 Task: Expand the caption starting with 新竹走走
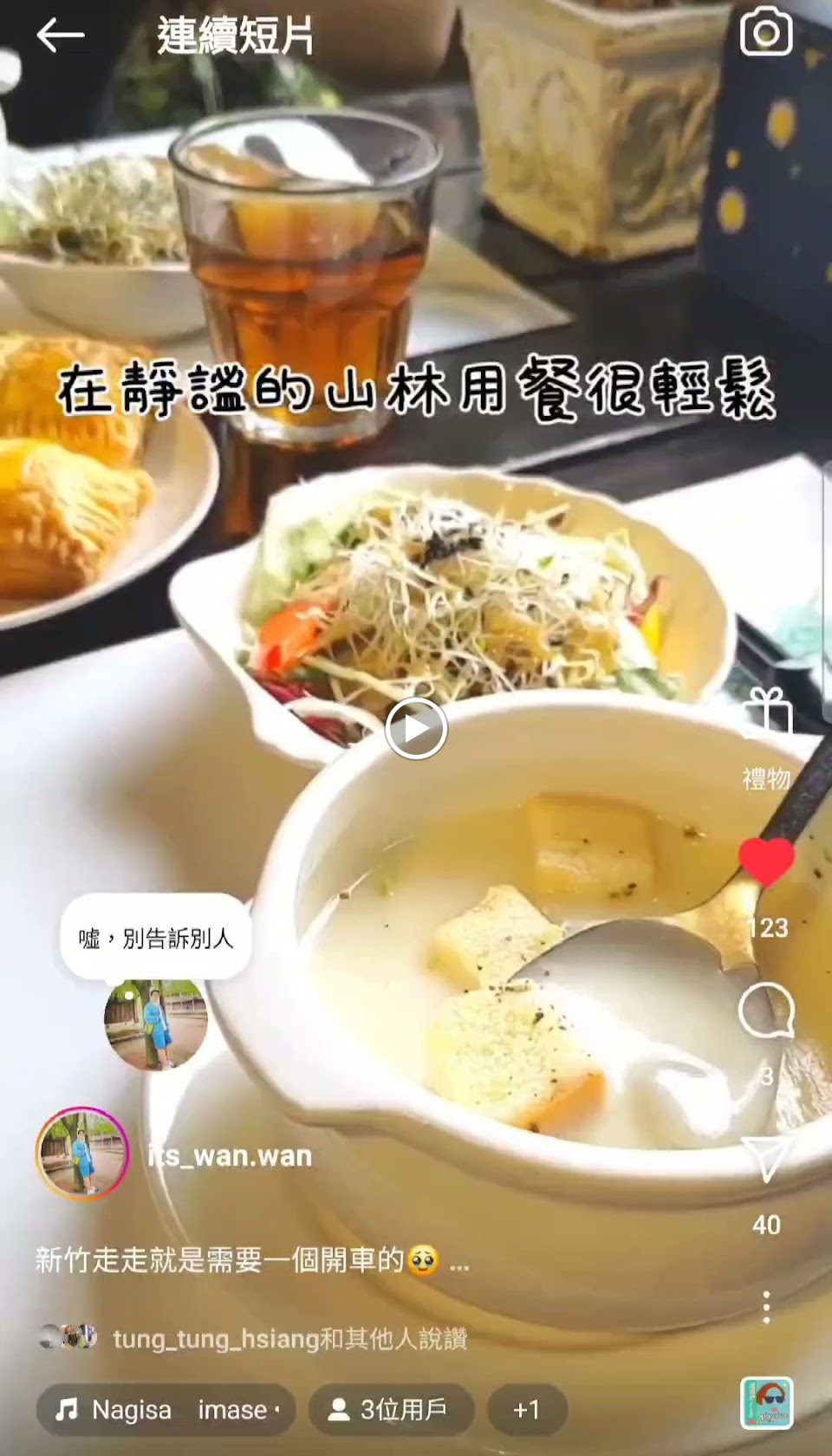tap(252, 1260)
